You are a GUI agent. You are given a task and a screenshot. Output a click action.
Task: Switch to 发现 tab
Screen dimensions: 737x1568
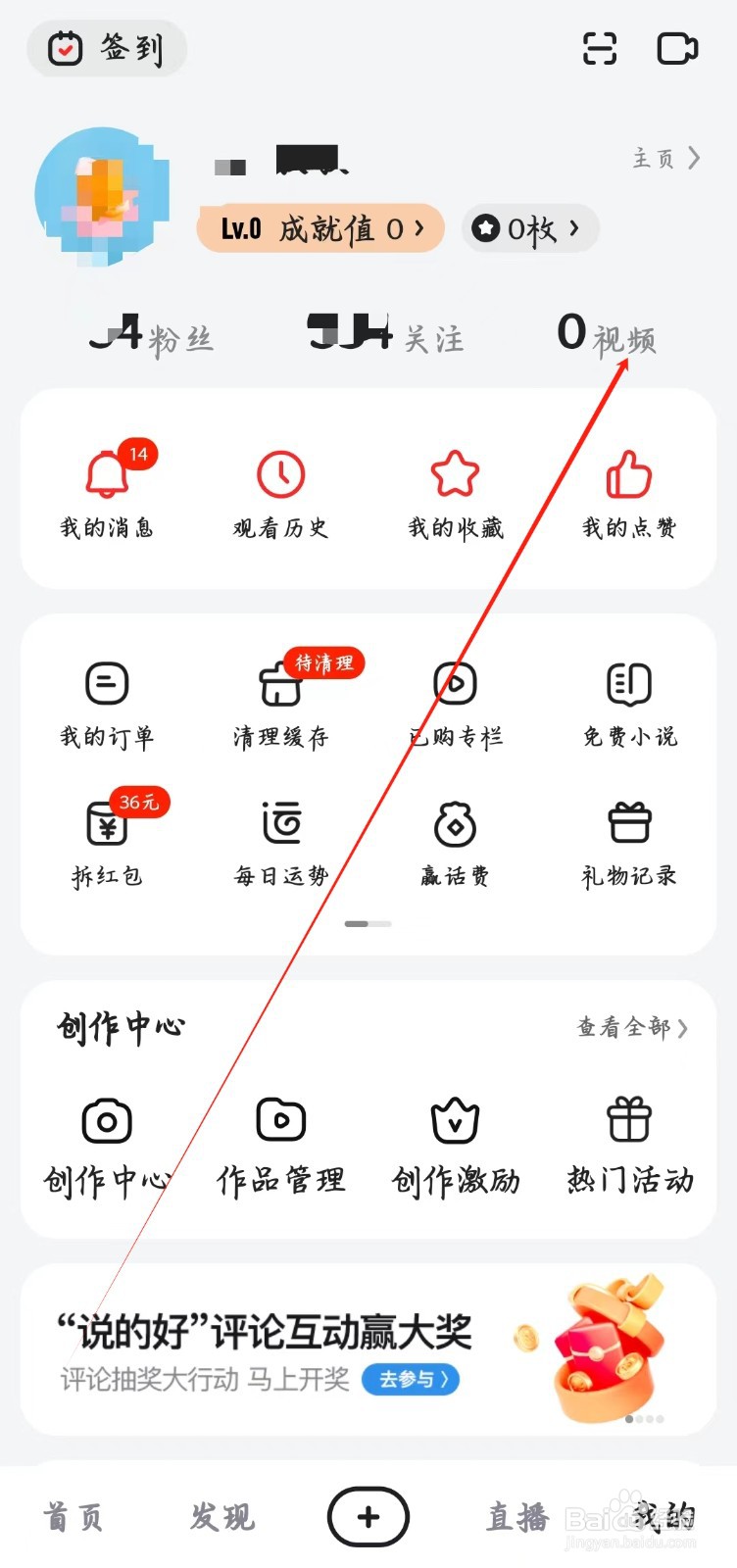(x=220, y=1516)
